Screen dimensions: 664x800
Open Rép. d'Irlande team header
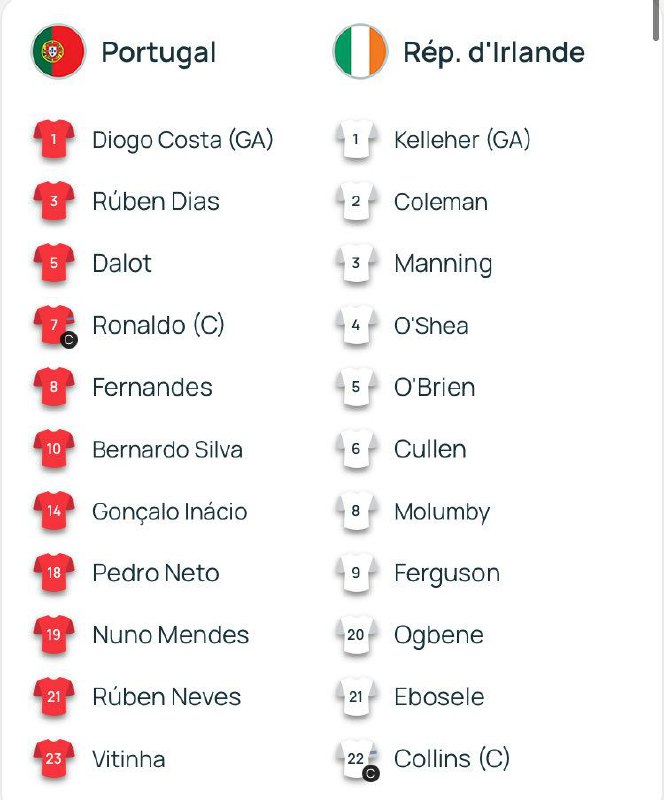pos(493,52)
